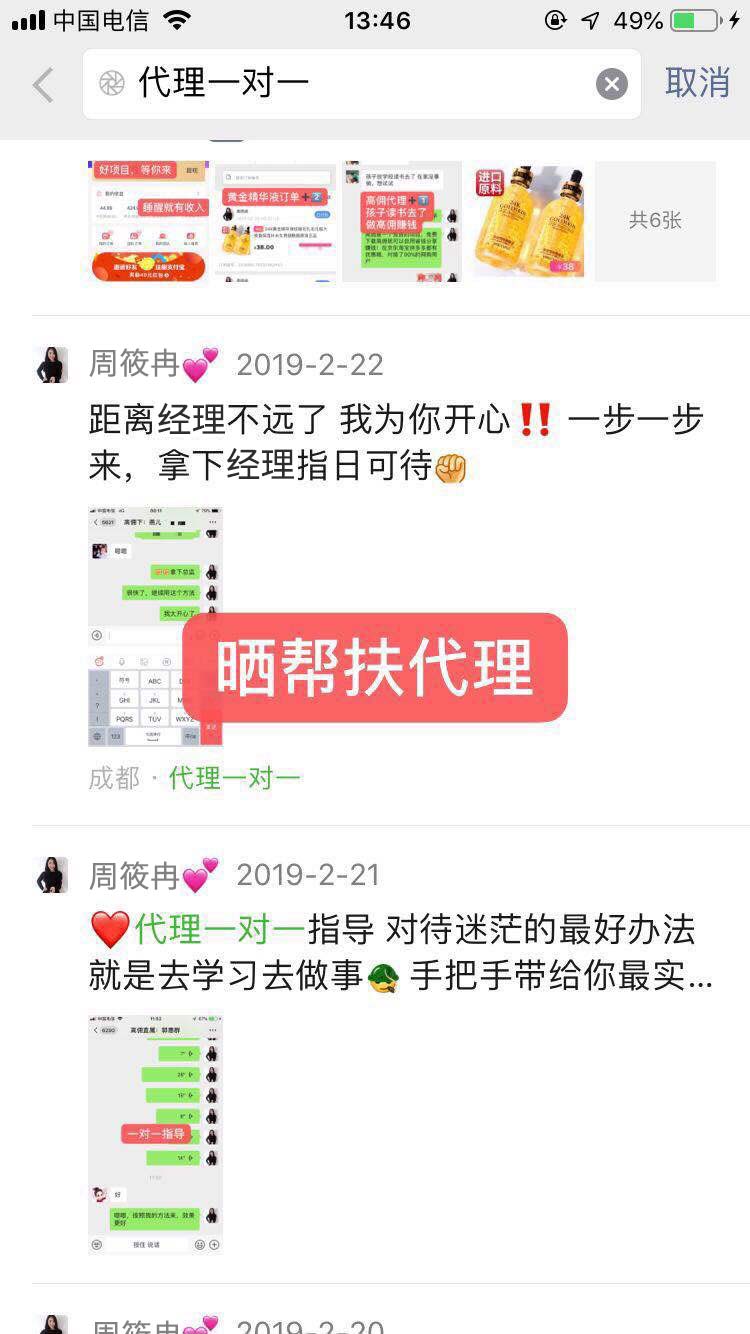Open the 高佣代理 image thumbnail

tap(402, 221)
